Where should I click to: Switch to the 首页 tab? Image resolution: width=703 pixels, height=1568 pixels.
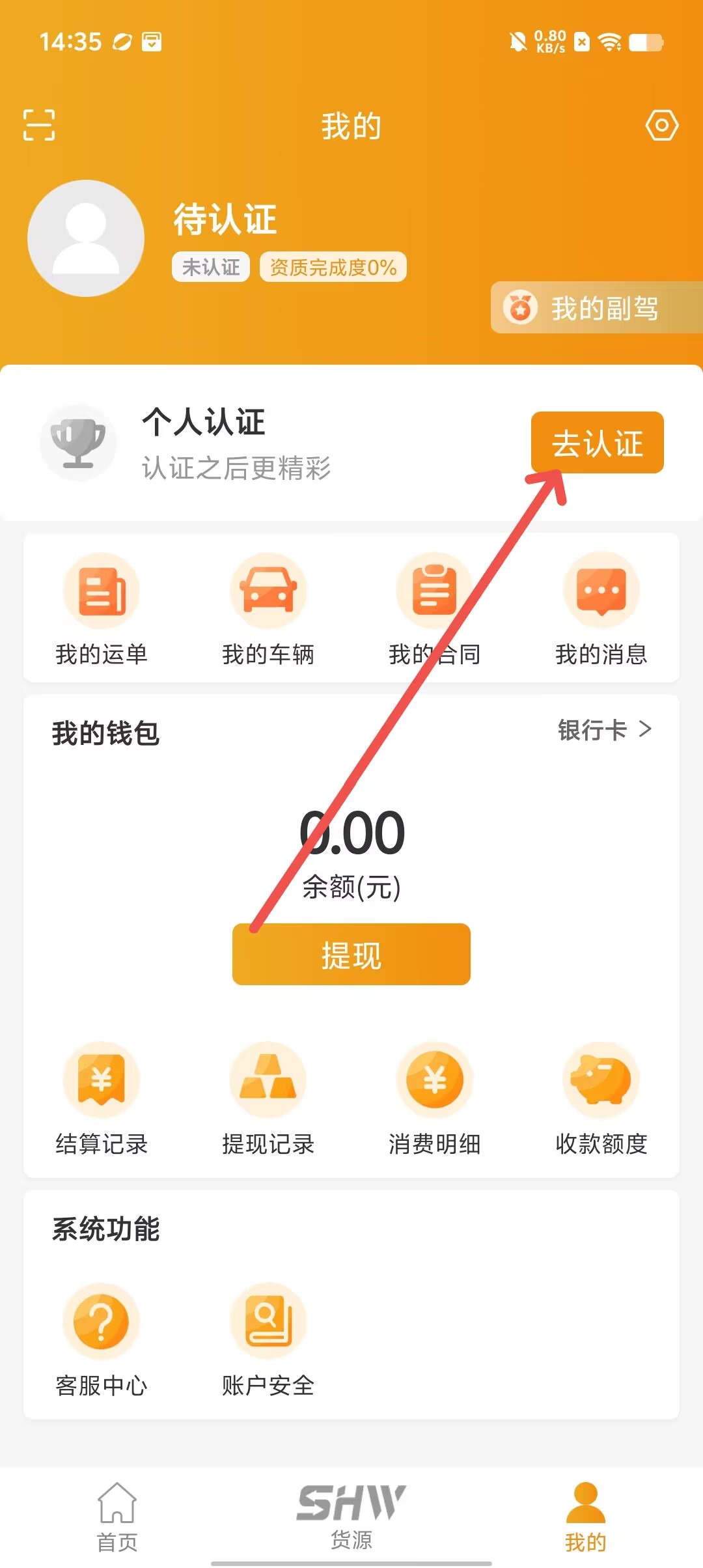coord(117,1516)
